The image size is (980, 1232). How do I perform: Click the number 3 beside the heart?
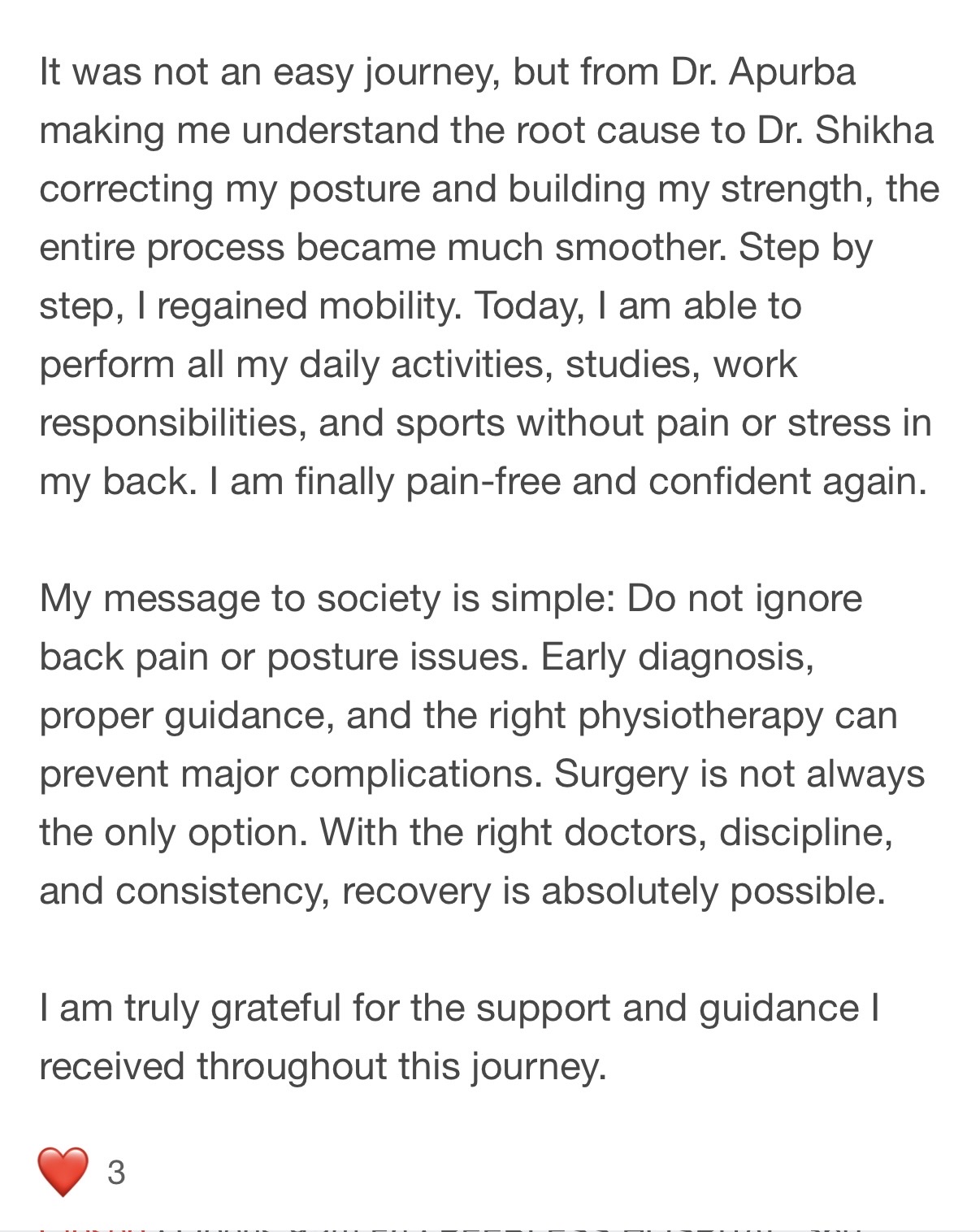point(115,1171)
